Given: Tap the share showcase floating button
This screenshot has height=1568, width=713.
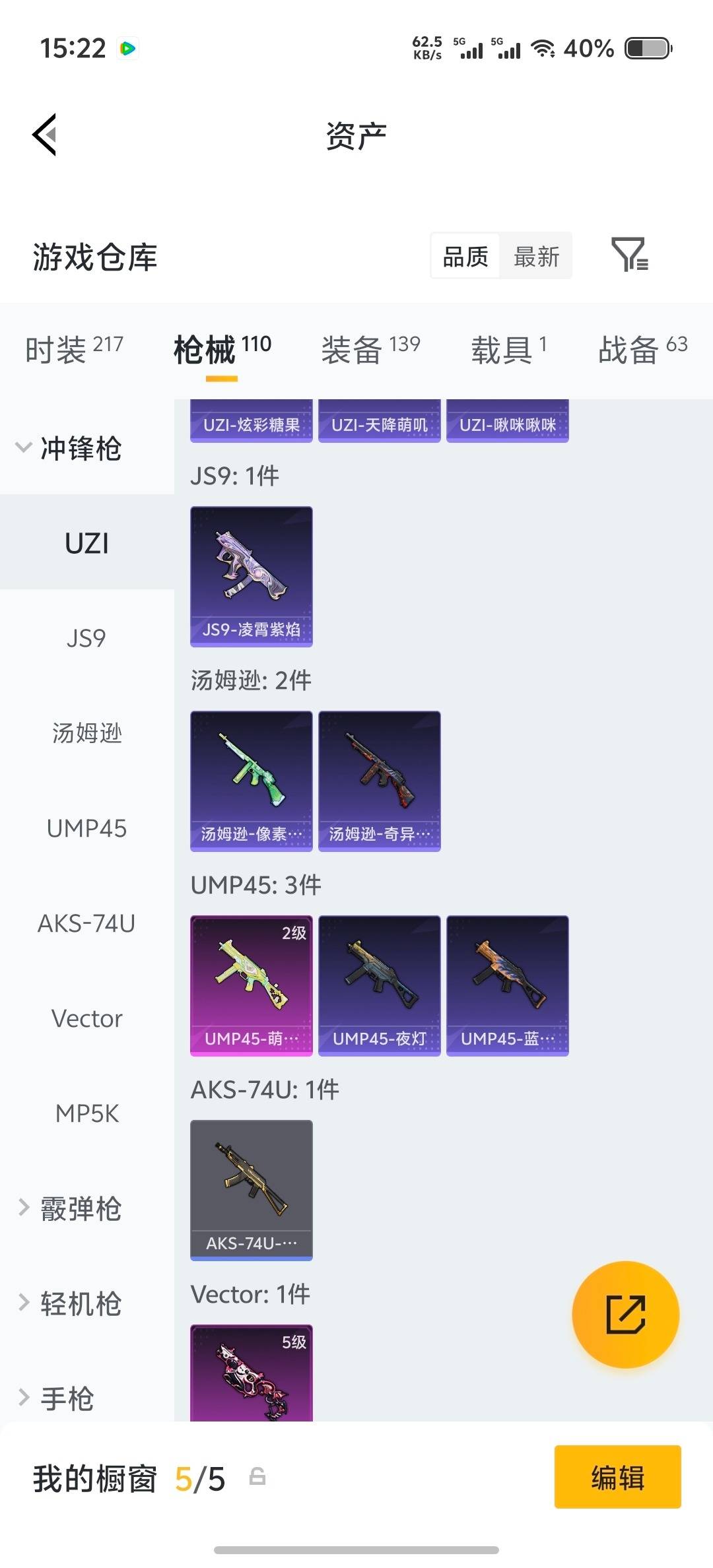Looking at the screenshot, I should [625, 1315].
